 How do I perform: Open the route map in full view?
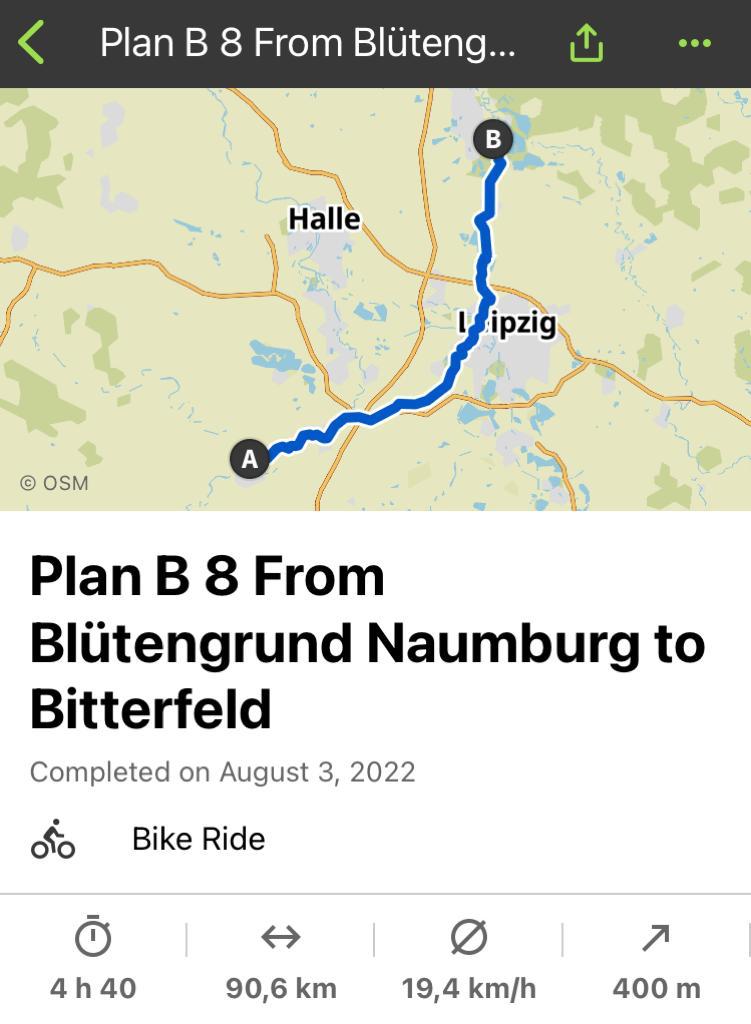click(x=375, y=300)
